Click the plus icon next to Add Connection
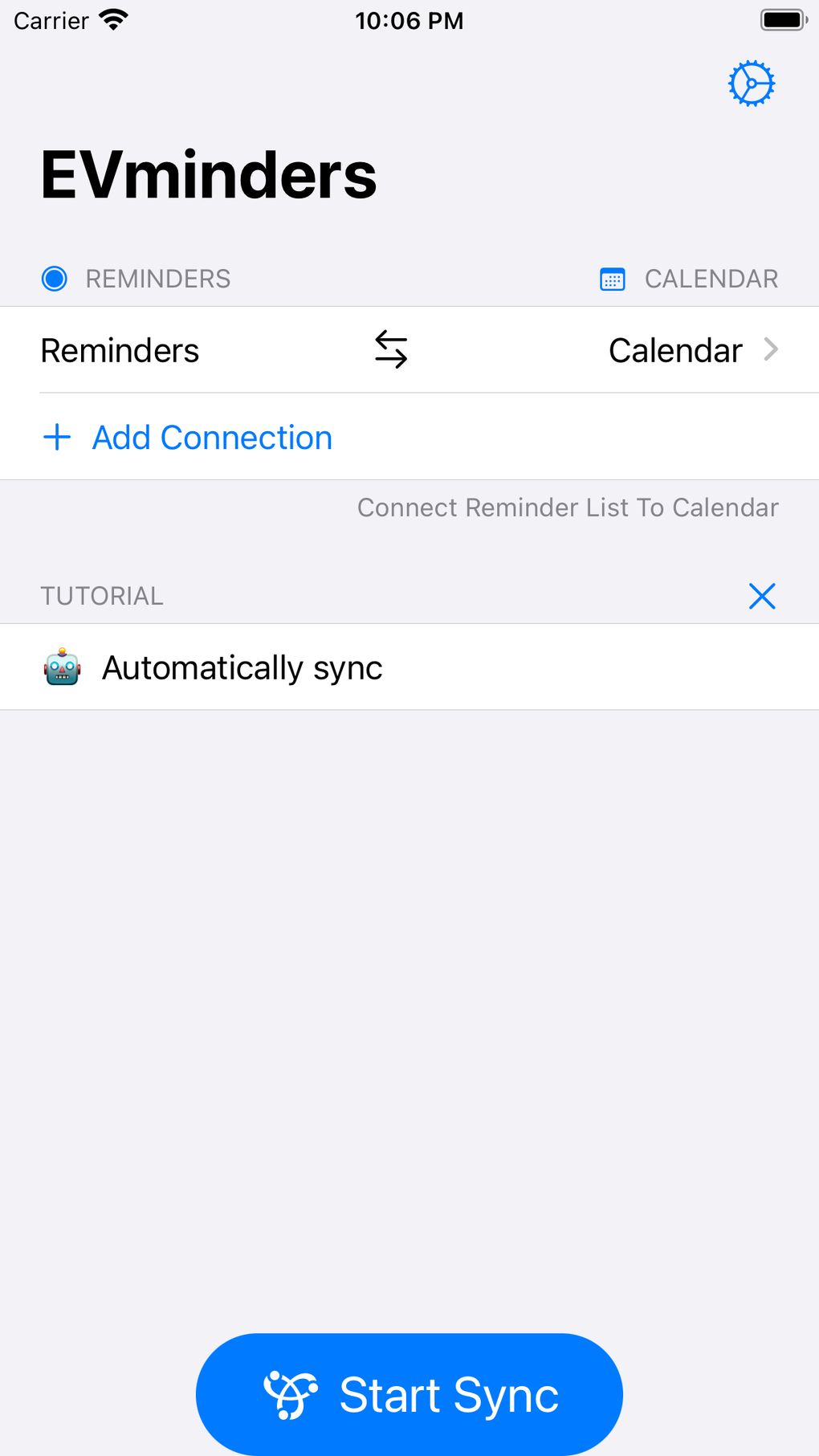819x1456 pixels. point(56,437)
